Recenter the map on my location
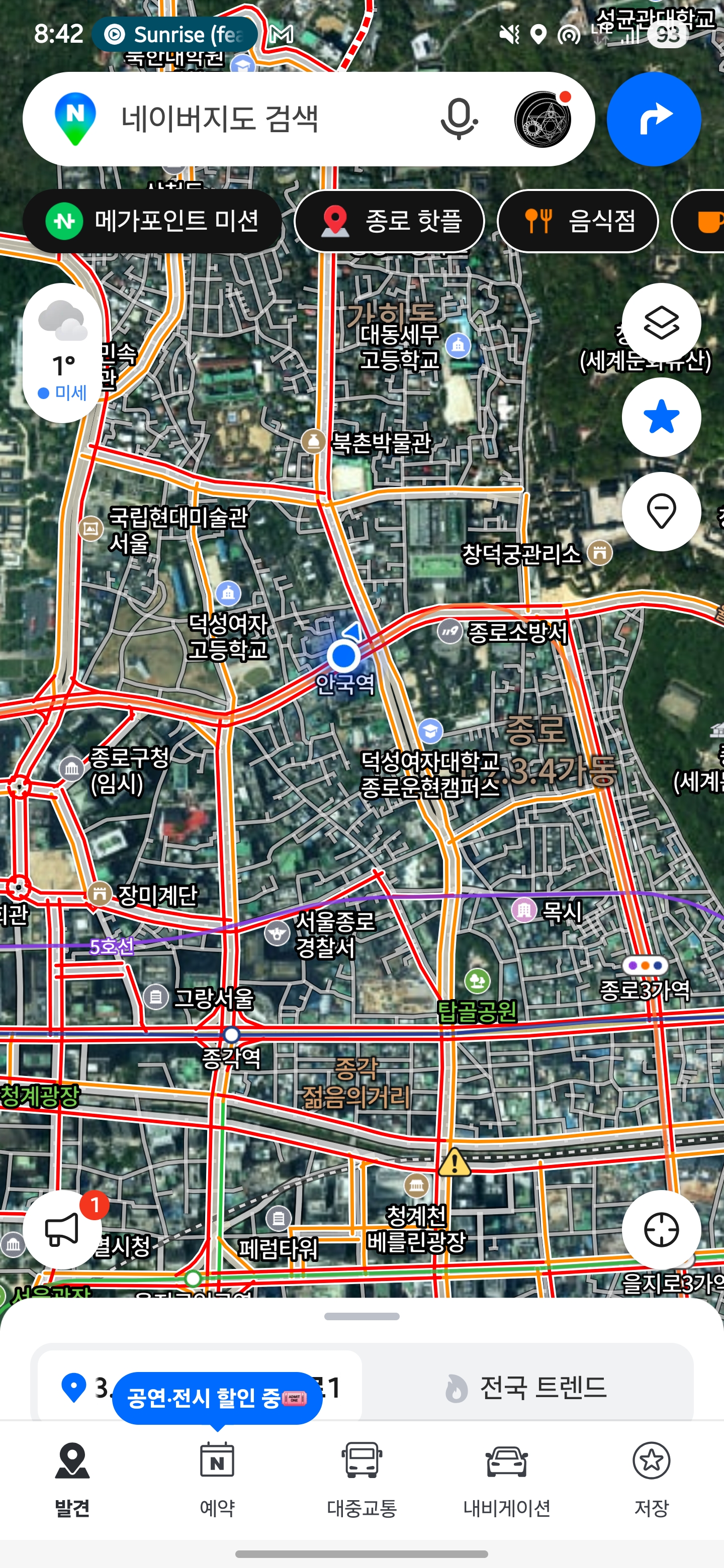Viewport: 724px width, 1568px height. point(661,1230)
